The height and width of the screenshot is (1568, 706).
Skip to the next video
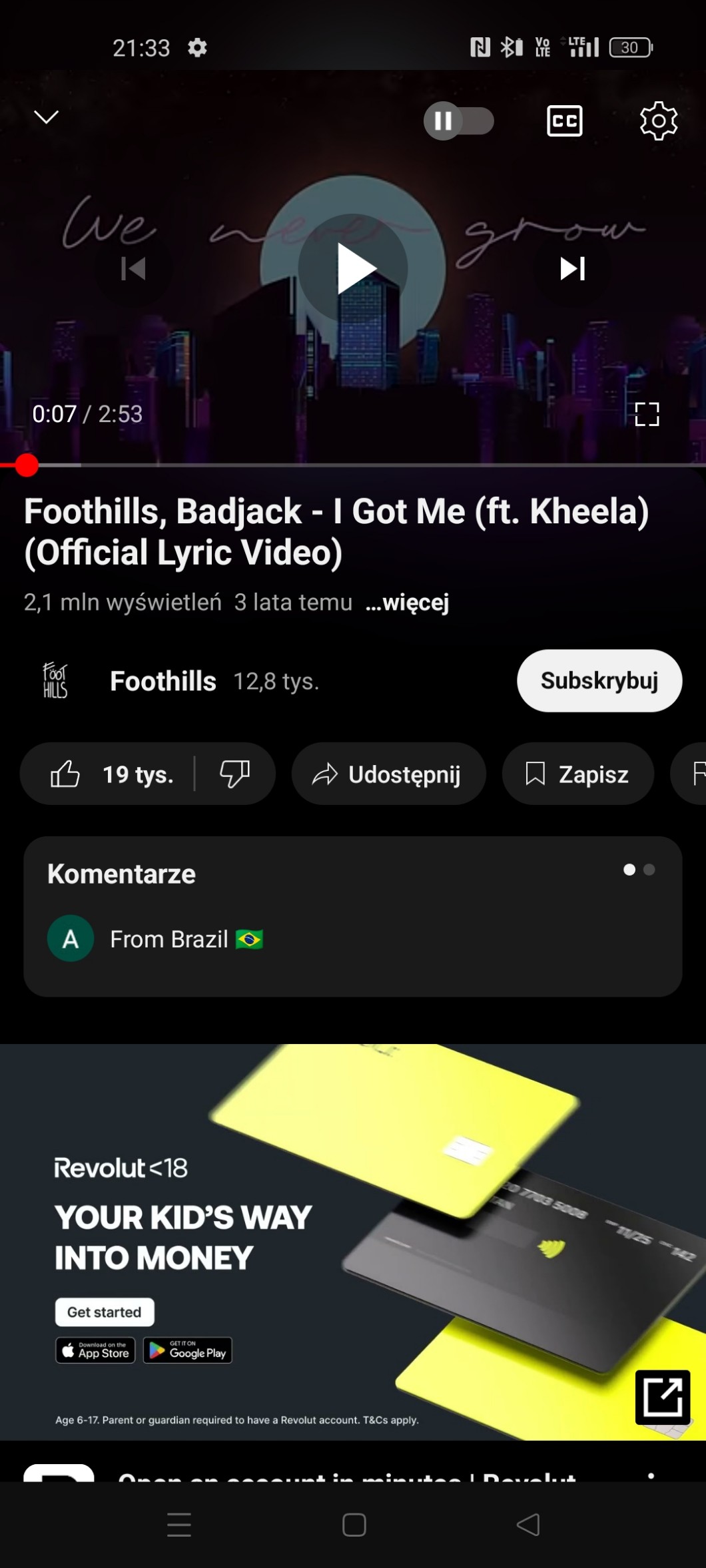pyautogui.click(x=572, y=269)
